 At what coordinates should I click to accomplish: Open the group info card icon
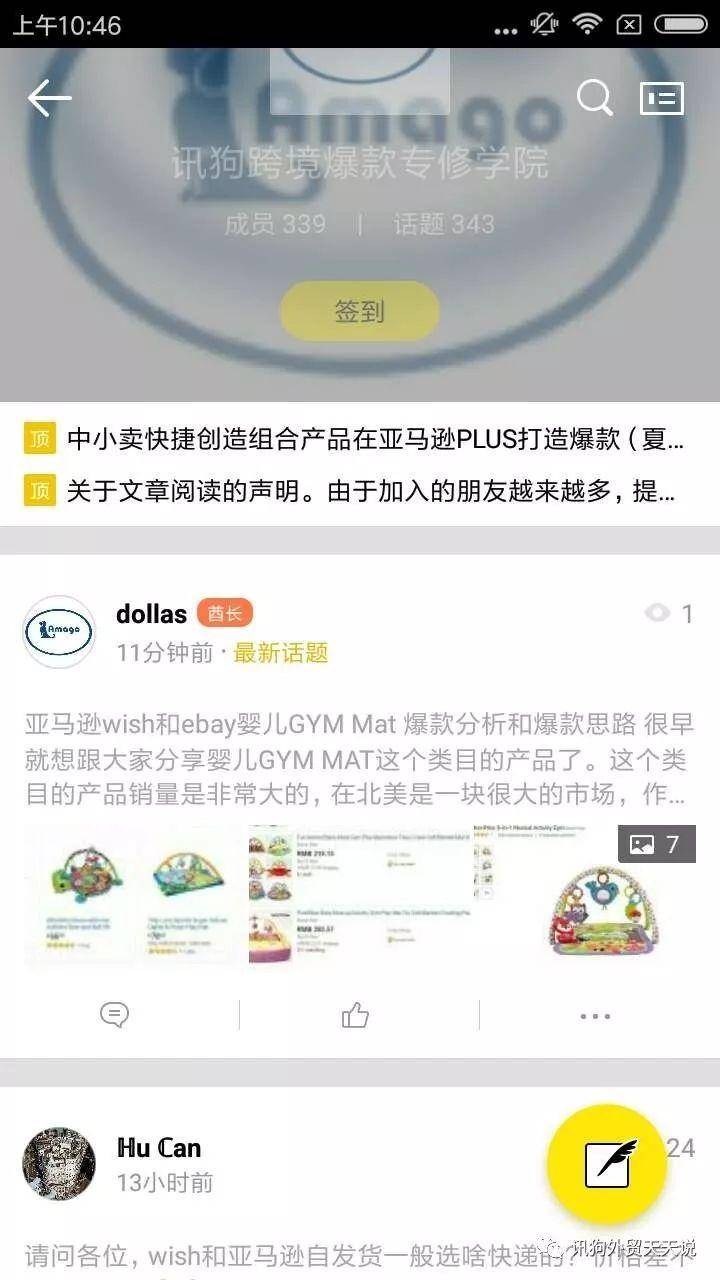(661, 98)
